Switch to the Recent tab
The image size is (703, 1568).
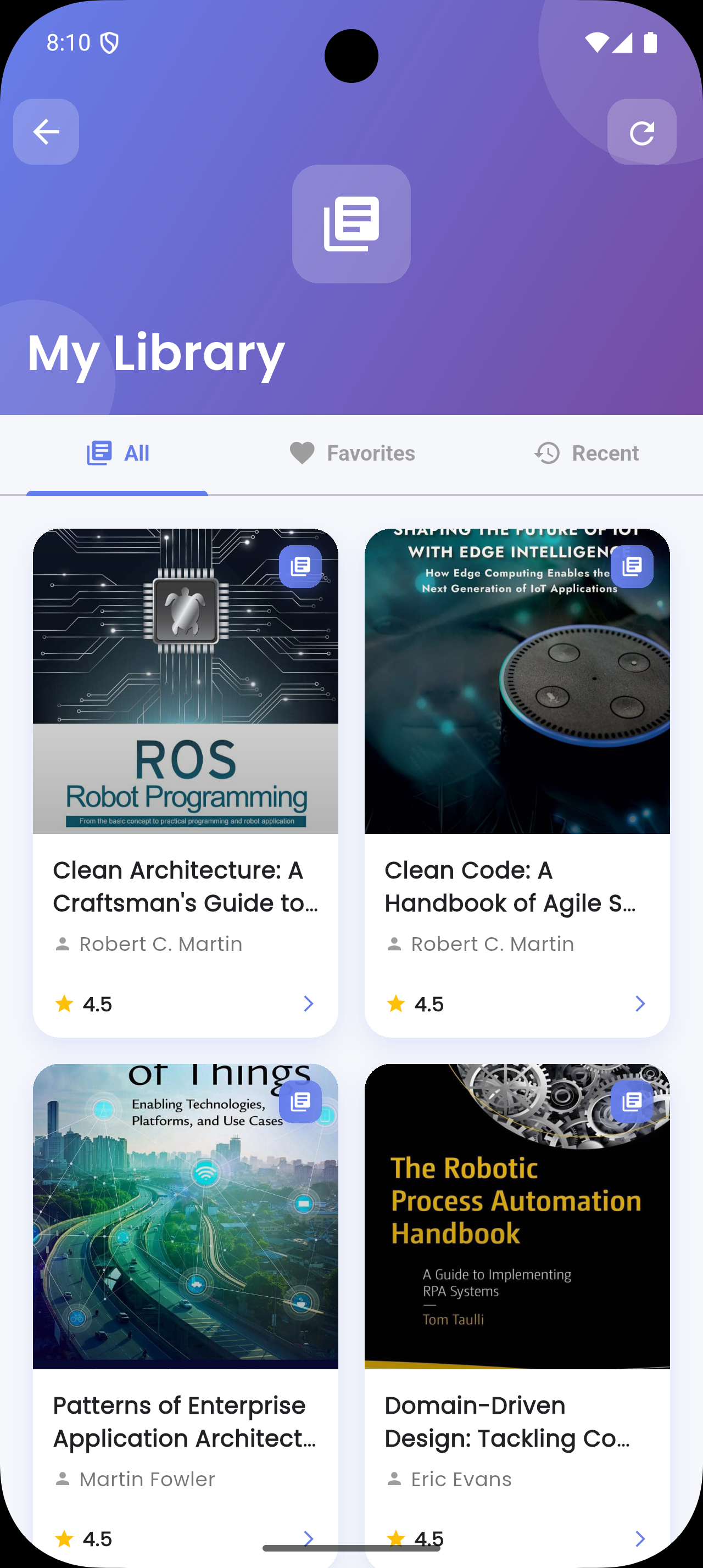click(585, 453)
